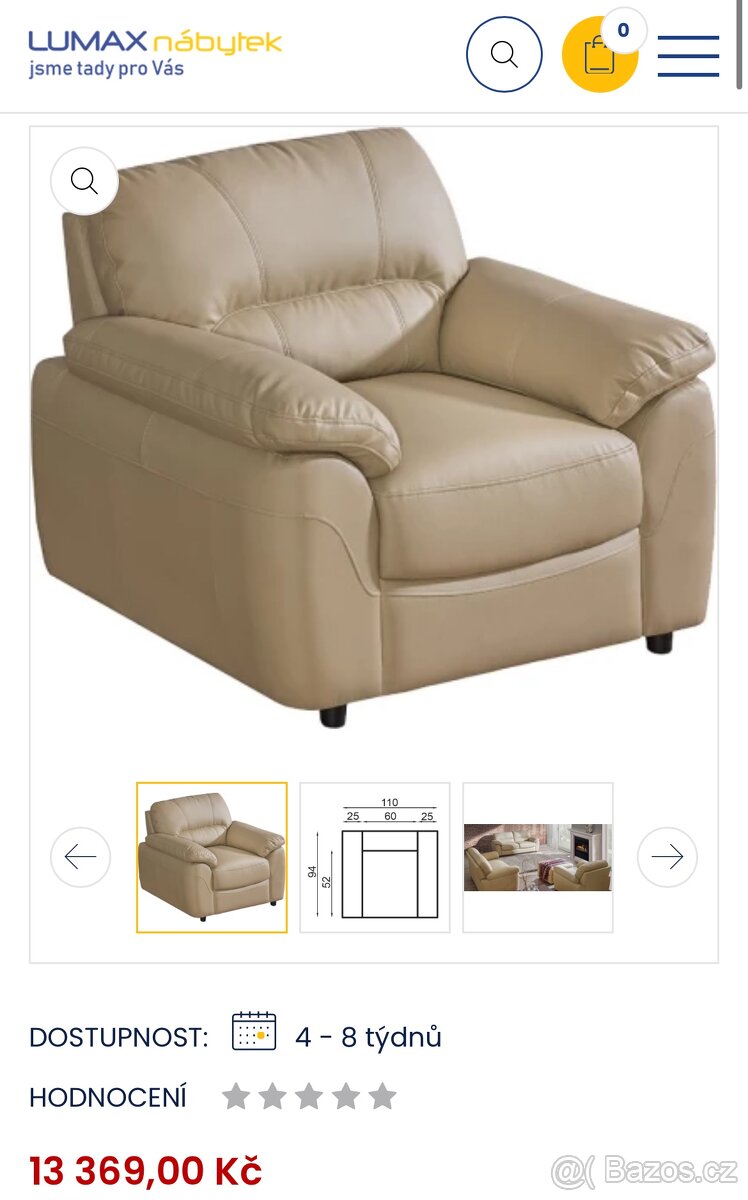Select the dimensions diagram thumbnail
The width and height of the screenshot is (748, 1200).
tap(375, 857)
